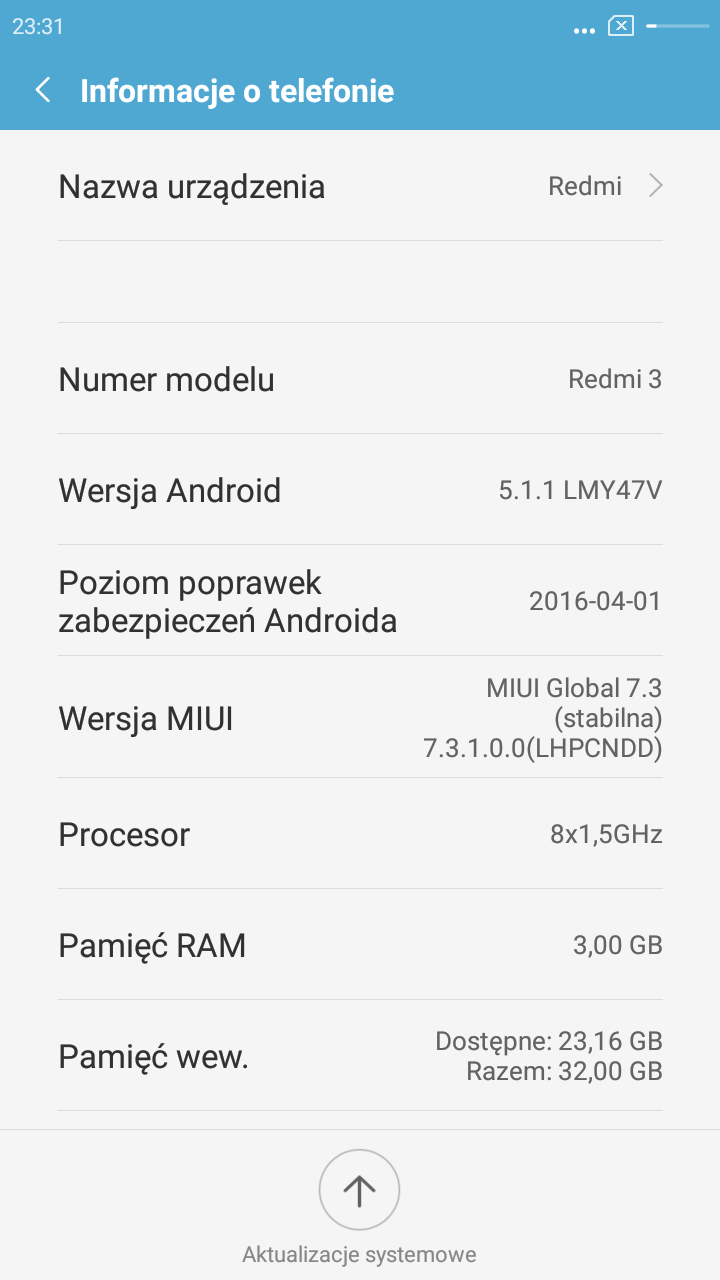Tap the Wersja Android row
The height and width of the screenshot is (1280, 720).
click(x=360, y=491)
